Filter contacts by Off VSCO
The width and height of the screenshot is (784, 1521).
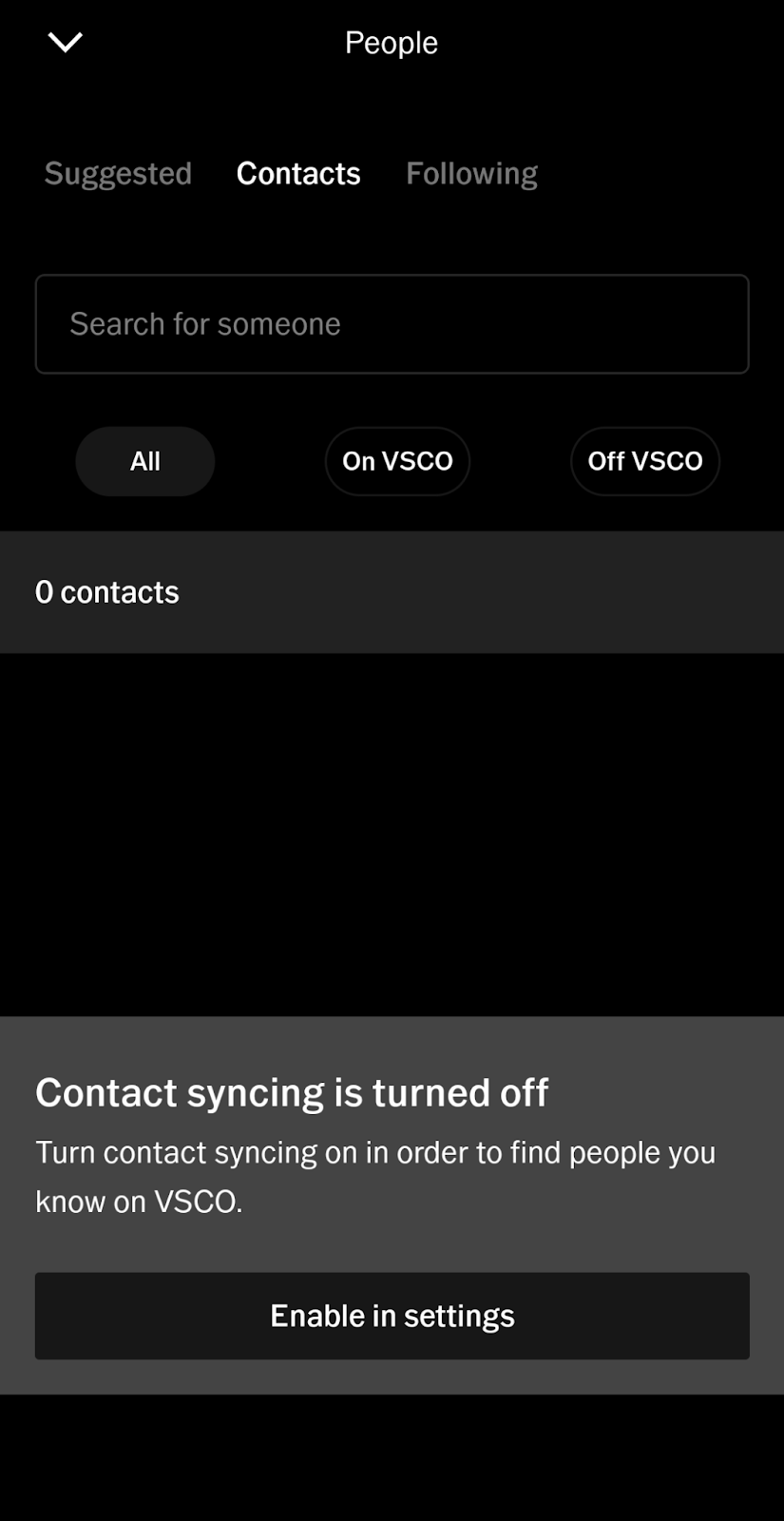click(645, 461)
